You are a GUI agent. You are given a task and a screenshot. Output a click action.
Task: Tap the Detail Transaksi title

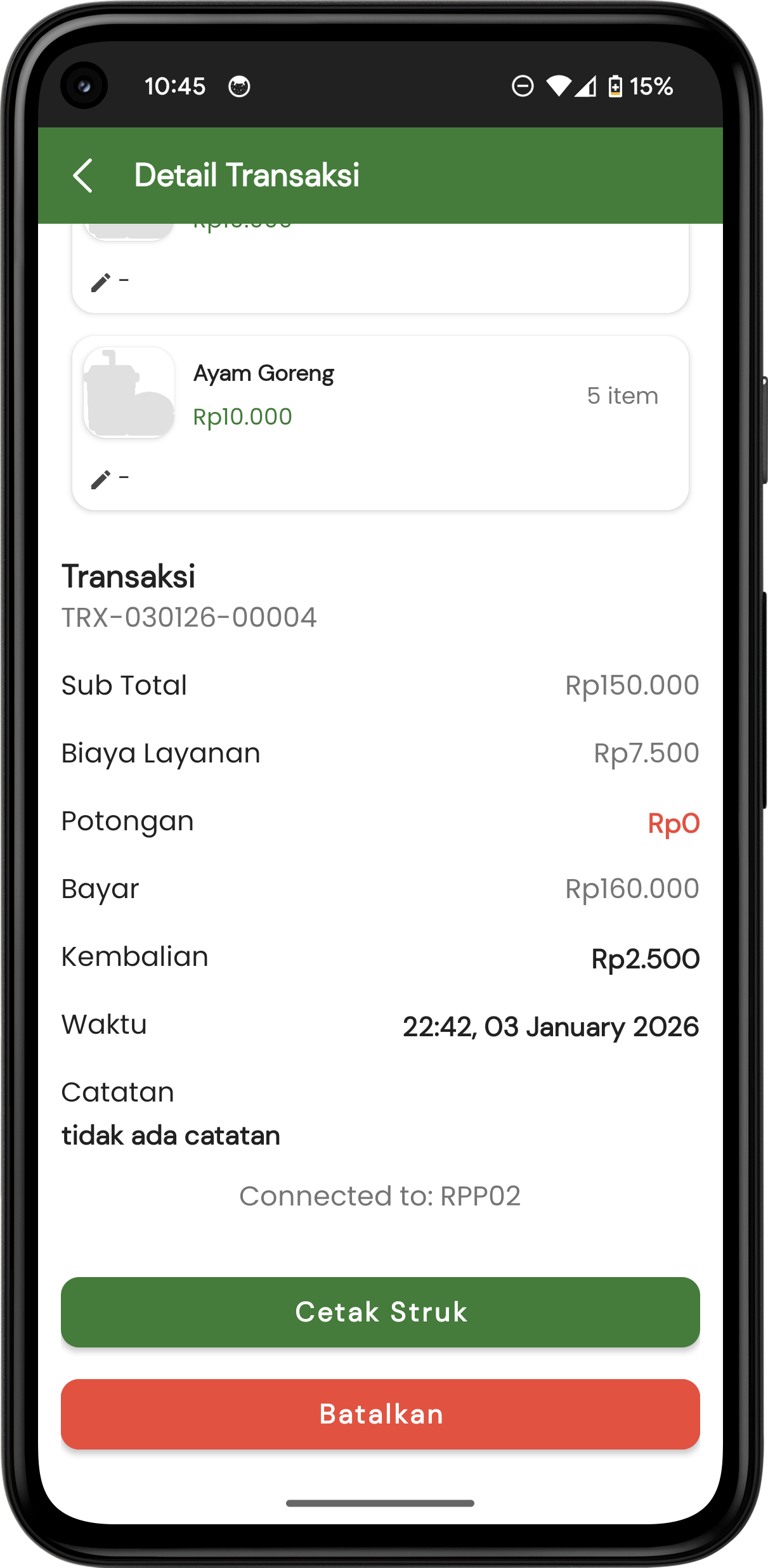[x=247, y=175]
